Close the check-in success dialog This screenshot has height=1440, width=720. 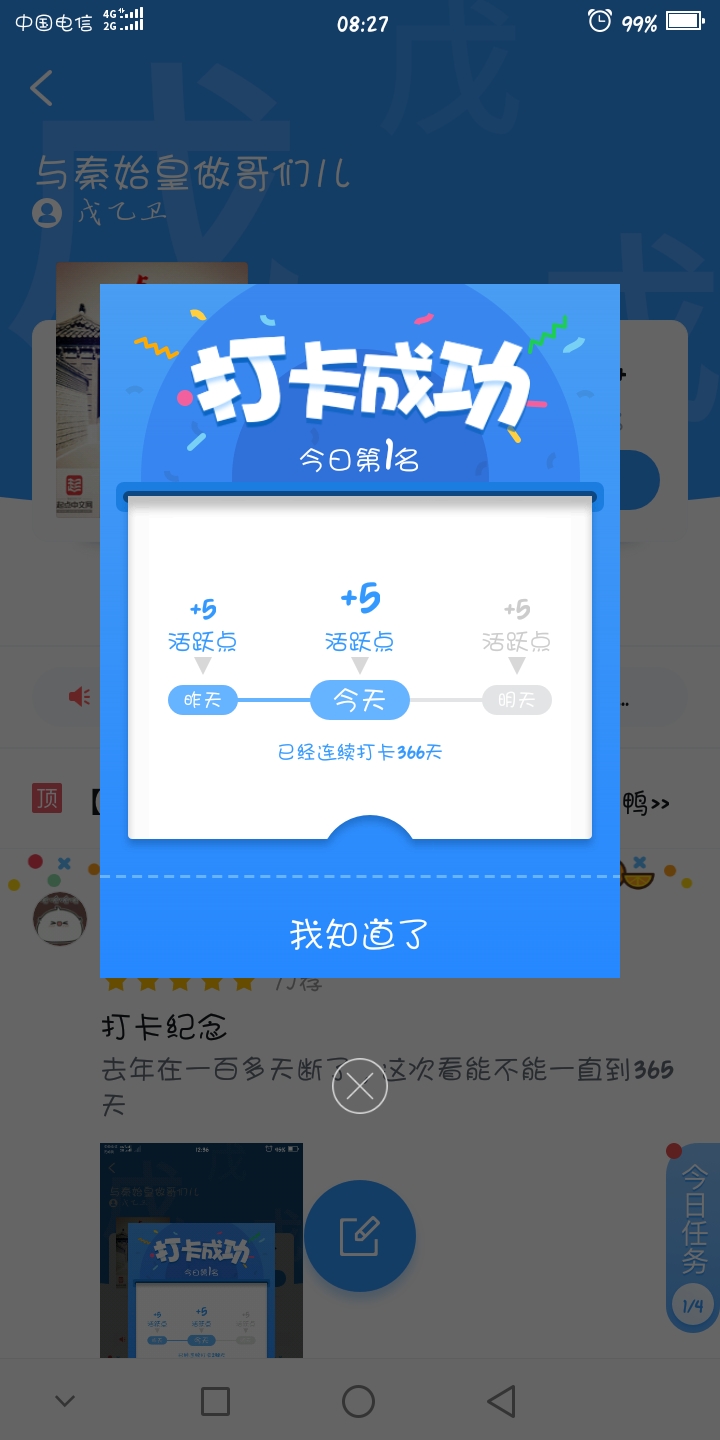[x=360, y=1086]
